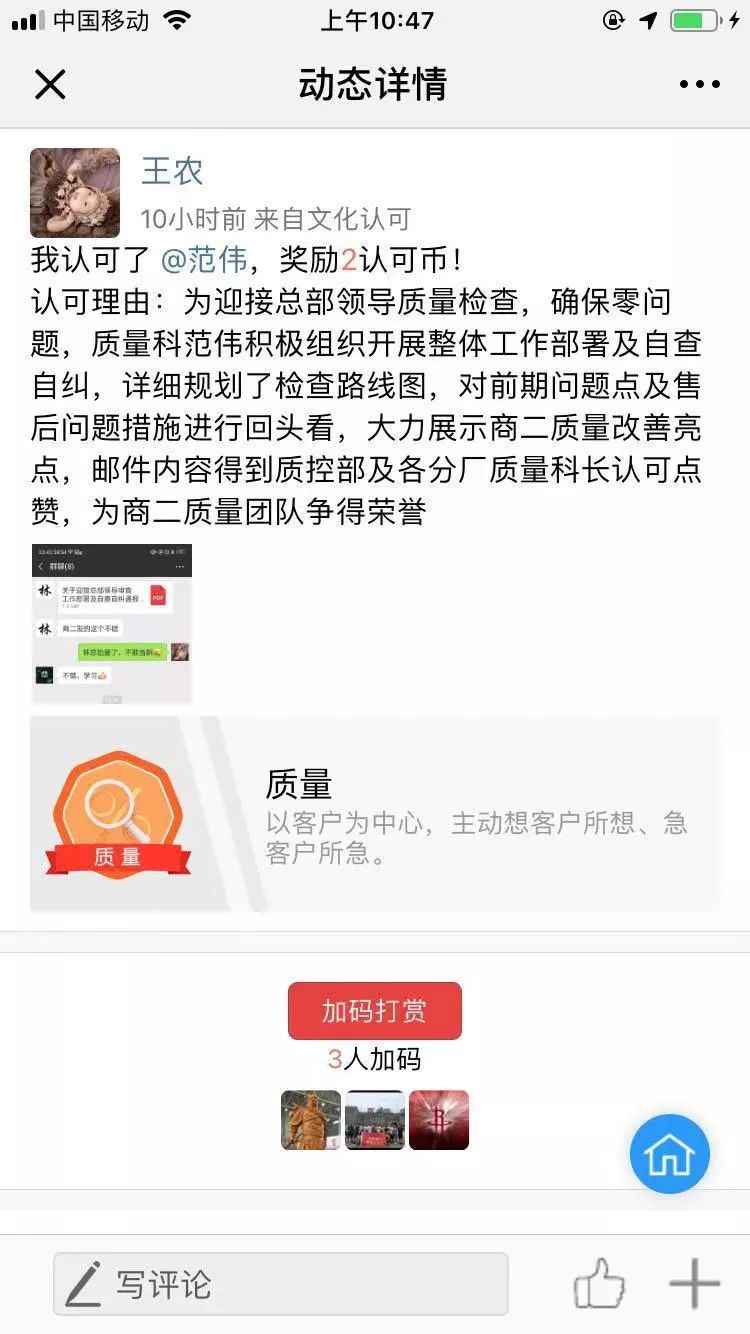Open the statue avatar among 加码 supporters
750x1334 pixels.
(311, 1120)
